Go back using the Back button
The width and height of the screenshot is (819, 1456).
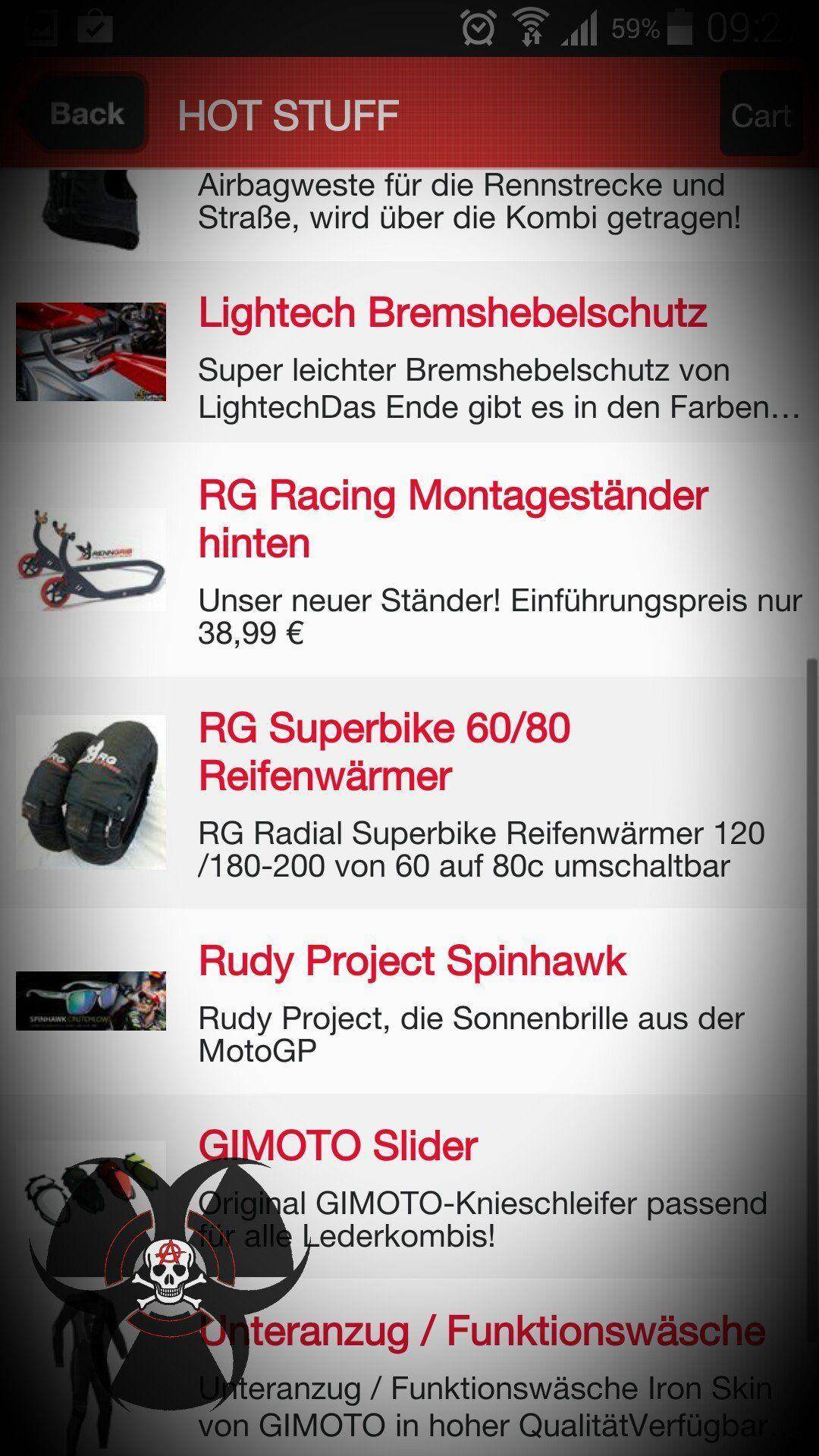(x=83, y=115)
